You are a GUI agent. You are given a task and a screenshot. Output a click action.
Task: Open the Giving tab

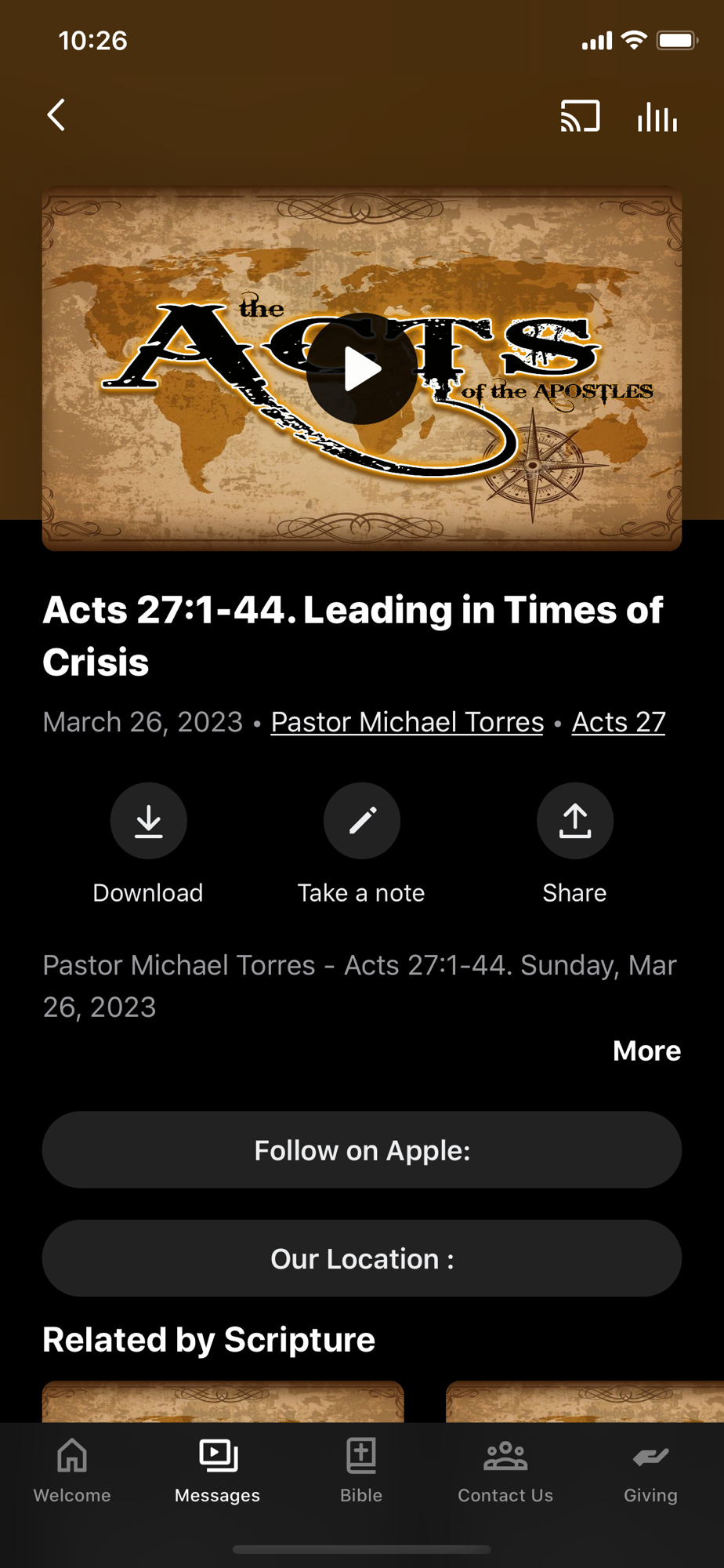[x=650, y=1472]
